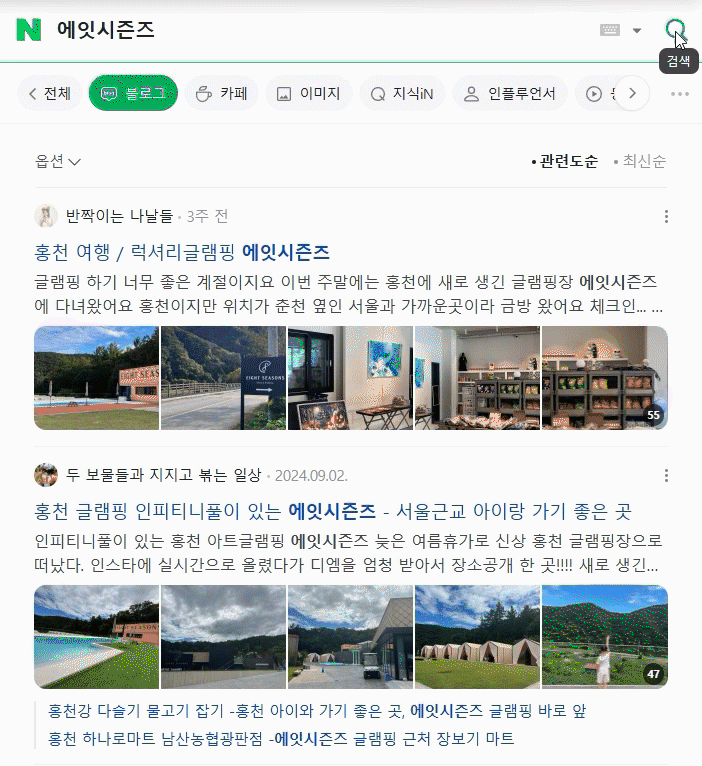Open the post 홍천 여행 / 럭셔리글램핑 에잇시즌즈
Screen dimensions: 702x766
[182, 253]
